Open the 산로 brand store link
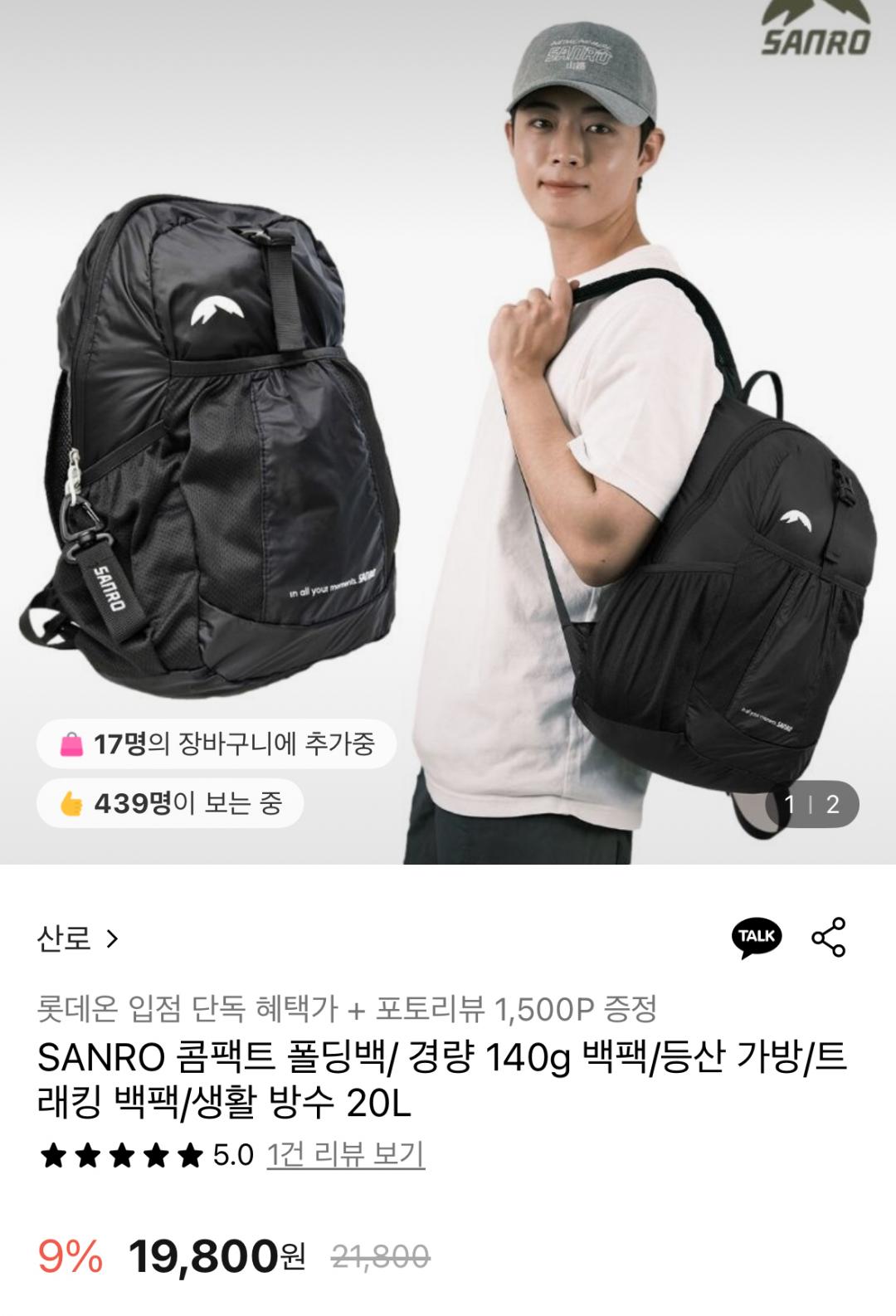 [78, 938]
